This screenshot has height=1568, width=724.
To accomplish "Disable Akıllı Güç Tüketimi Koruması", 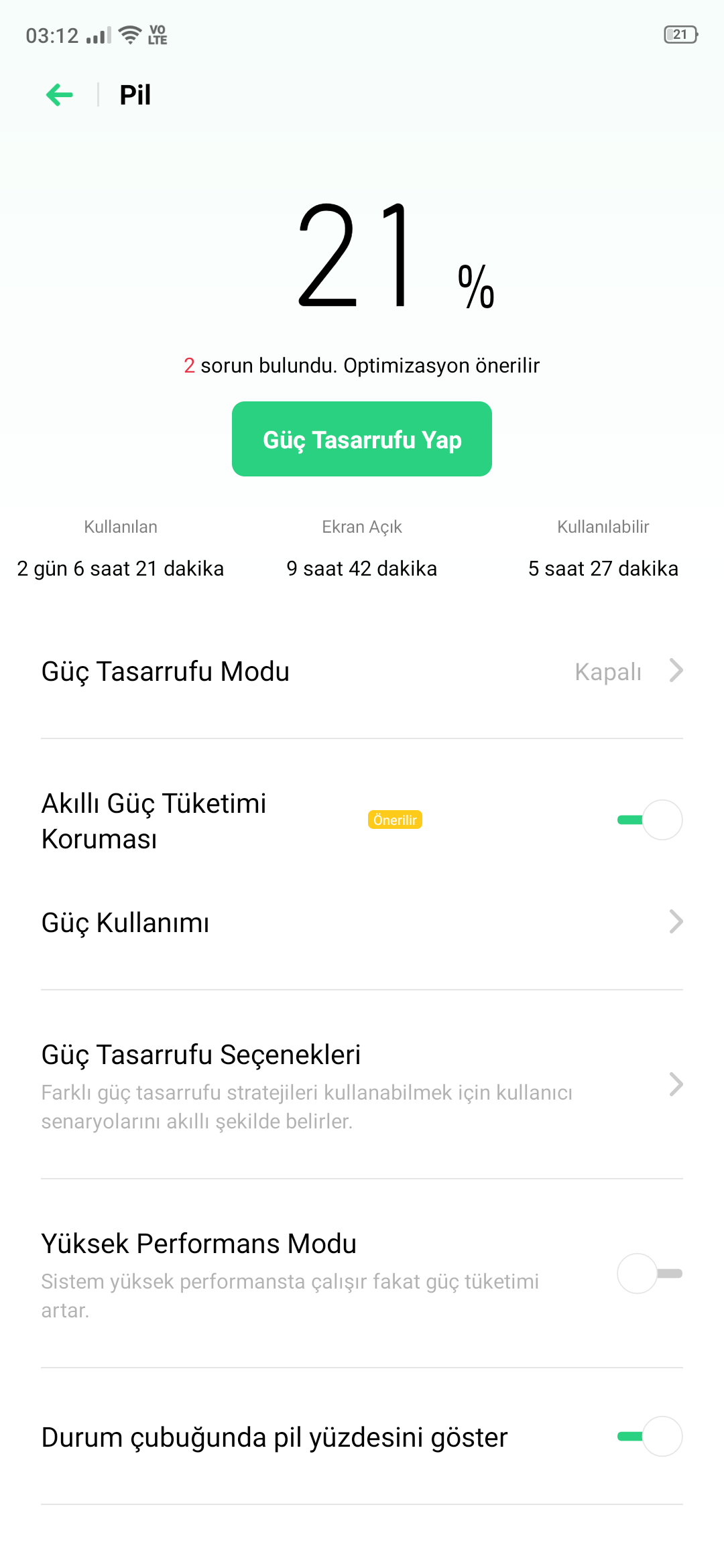I will pyautogui.click(x=650, y=820).
